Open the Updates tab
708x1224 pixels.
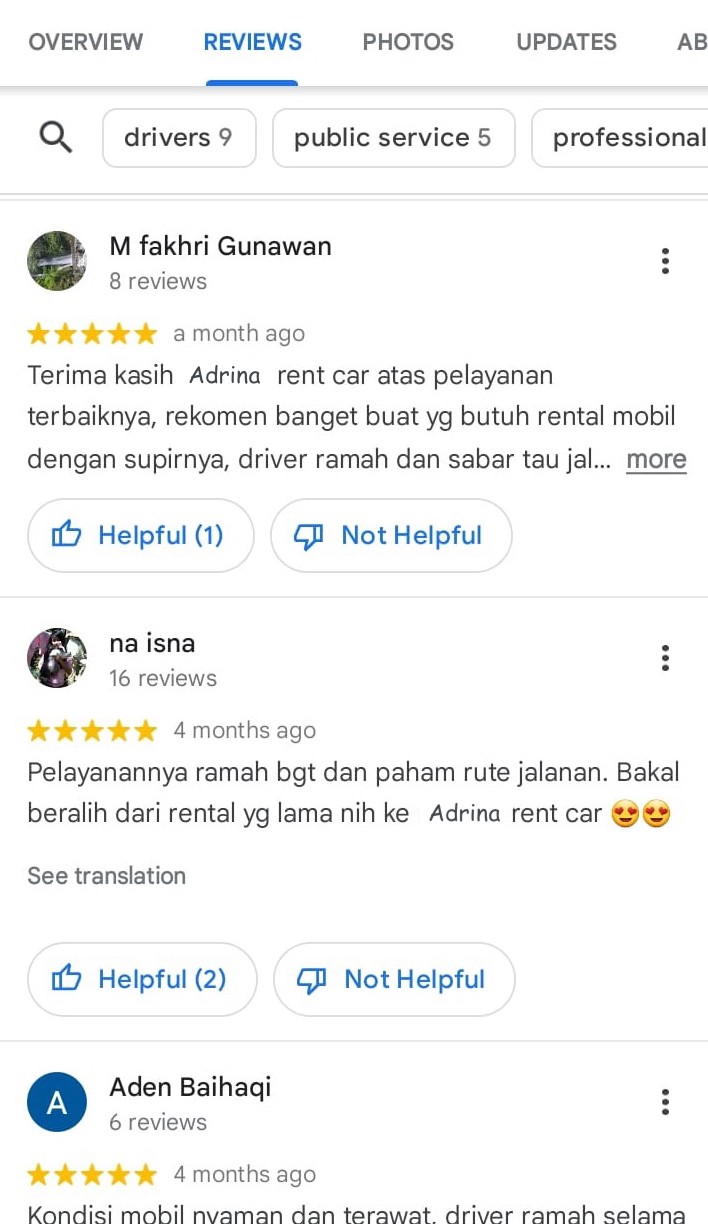[x=566, y=42]
